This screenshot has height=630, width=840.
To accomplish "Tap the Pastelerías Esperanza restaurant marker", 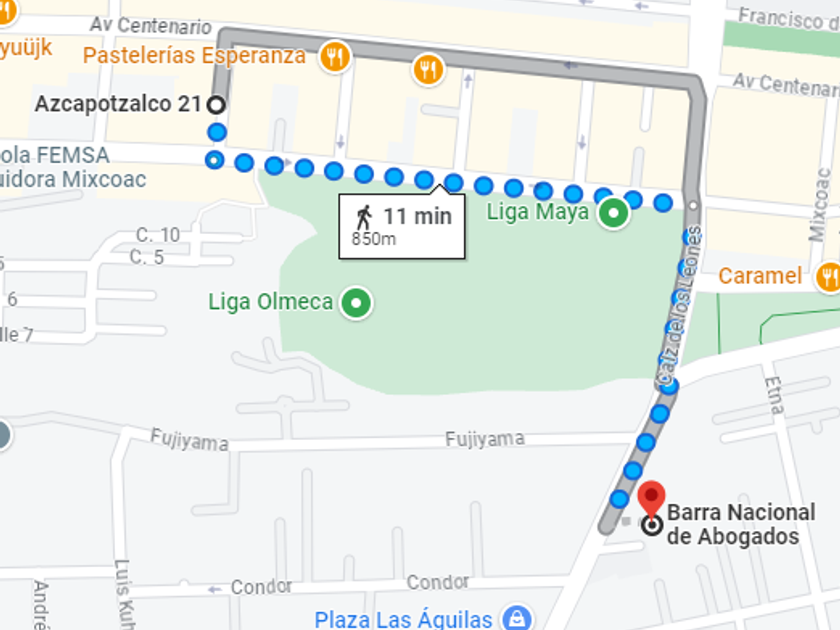I will (x=335, y=57).
